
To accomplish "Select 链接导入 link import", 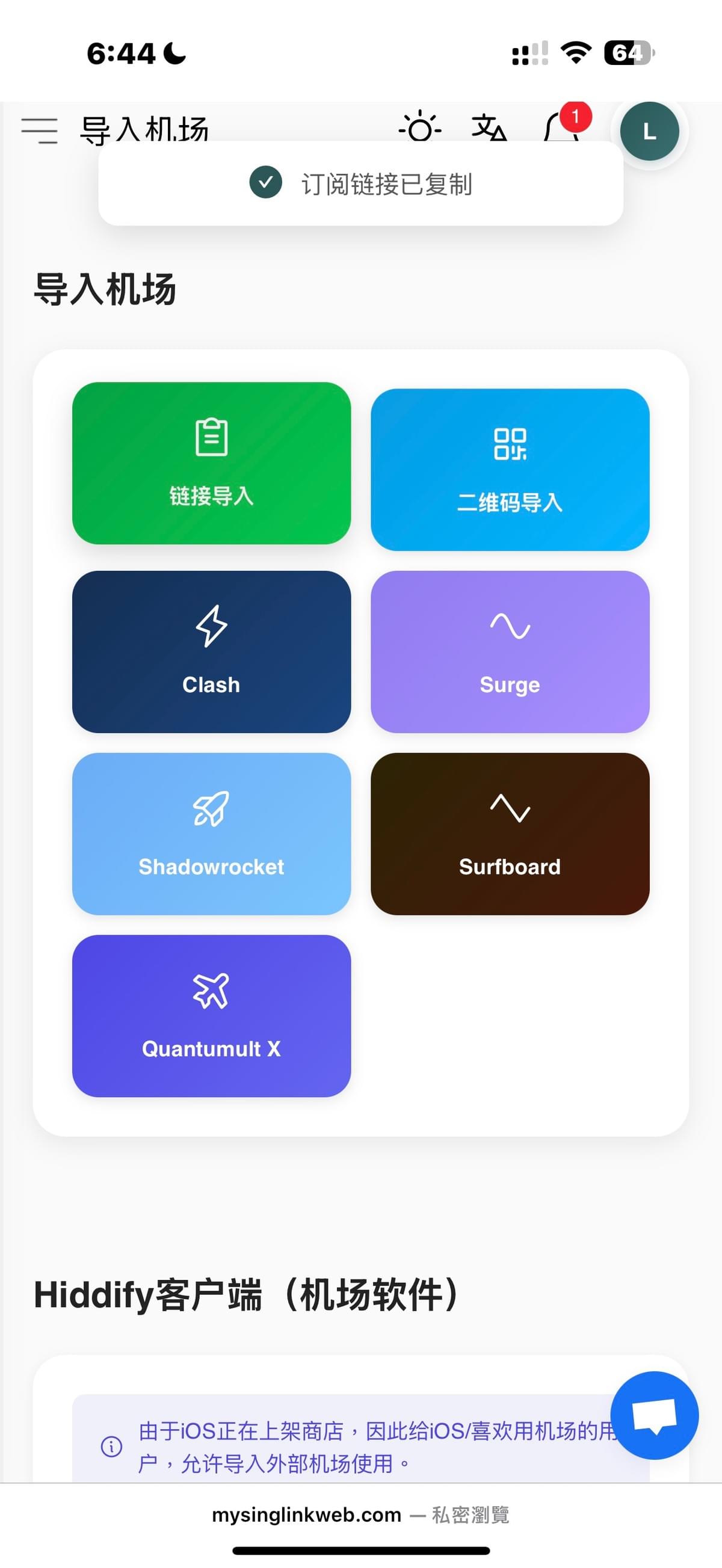I will click(211, 463).
